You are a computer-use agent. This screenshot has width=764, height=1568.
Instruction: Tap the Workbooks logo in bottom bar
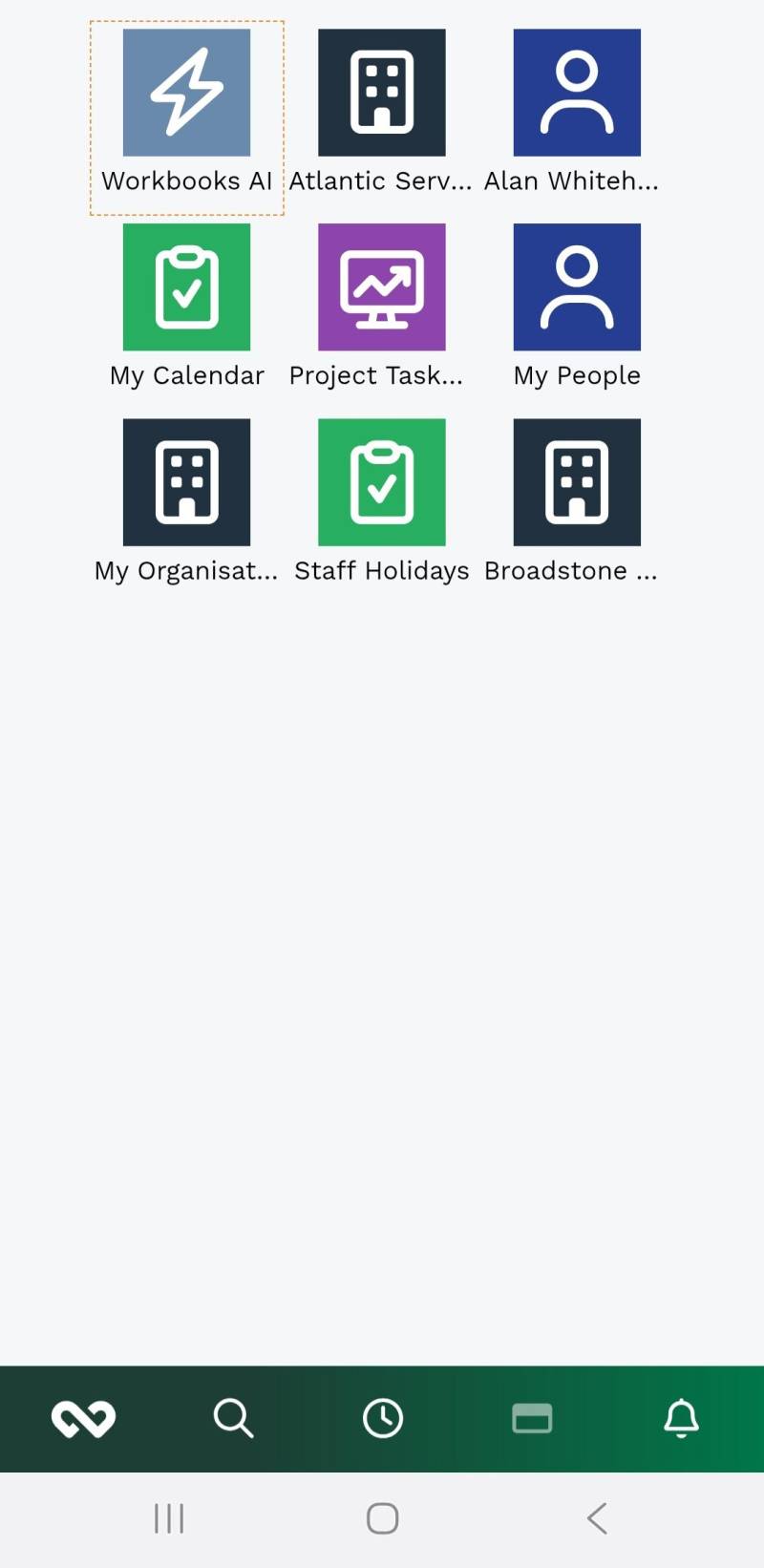coord(83,1419)
